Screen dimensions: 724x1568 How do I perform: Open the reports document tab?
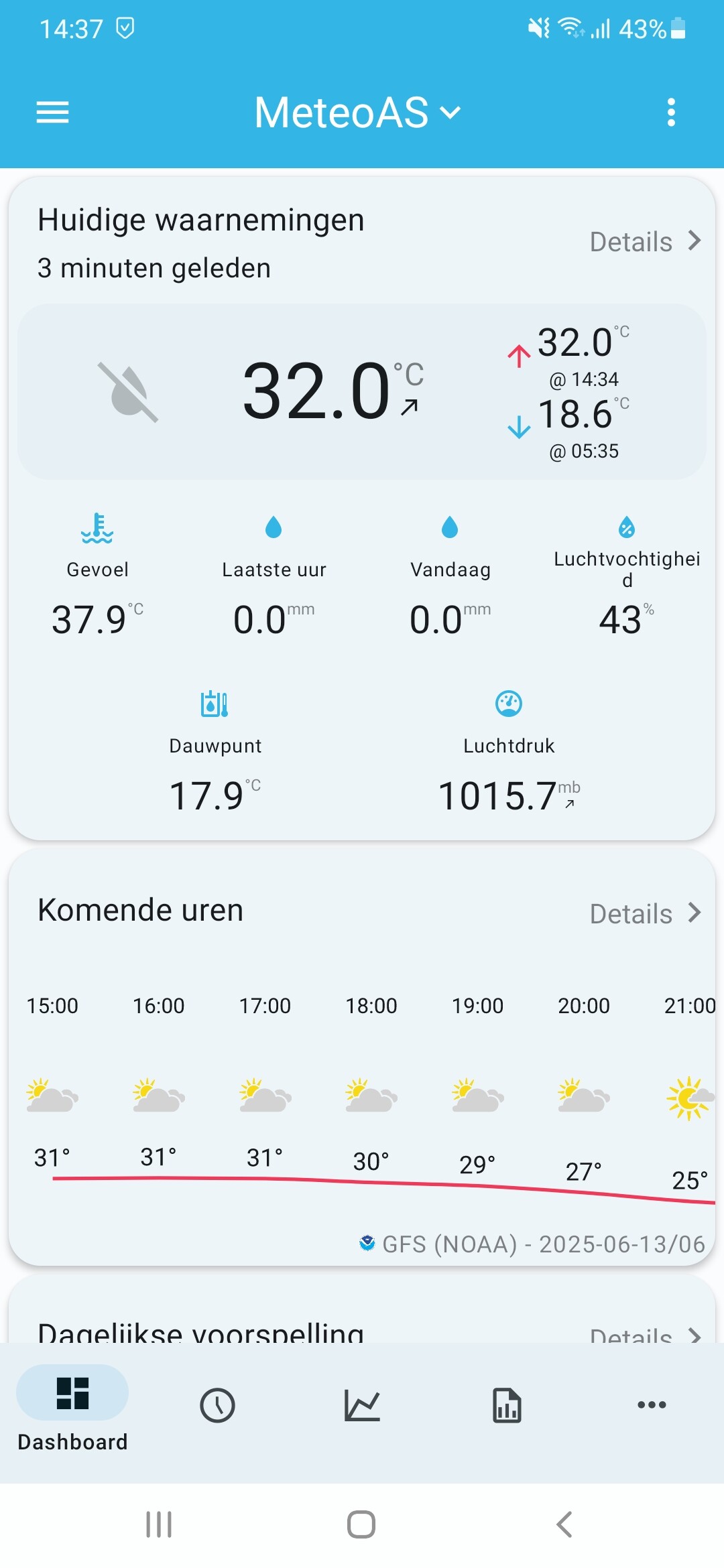[x=507, y=1405]
